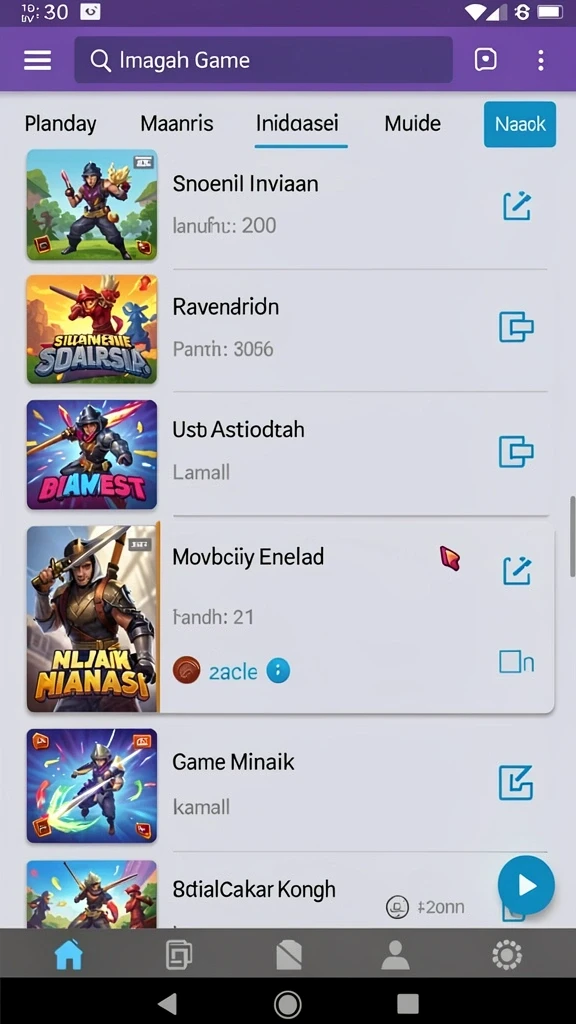Switch to the Planday tab
Image resolution: width=576 pixels, height=1024 pixels.
(x=60, y=123)
